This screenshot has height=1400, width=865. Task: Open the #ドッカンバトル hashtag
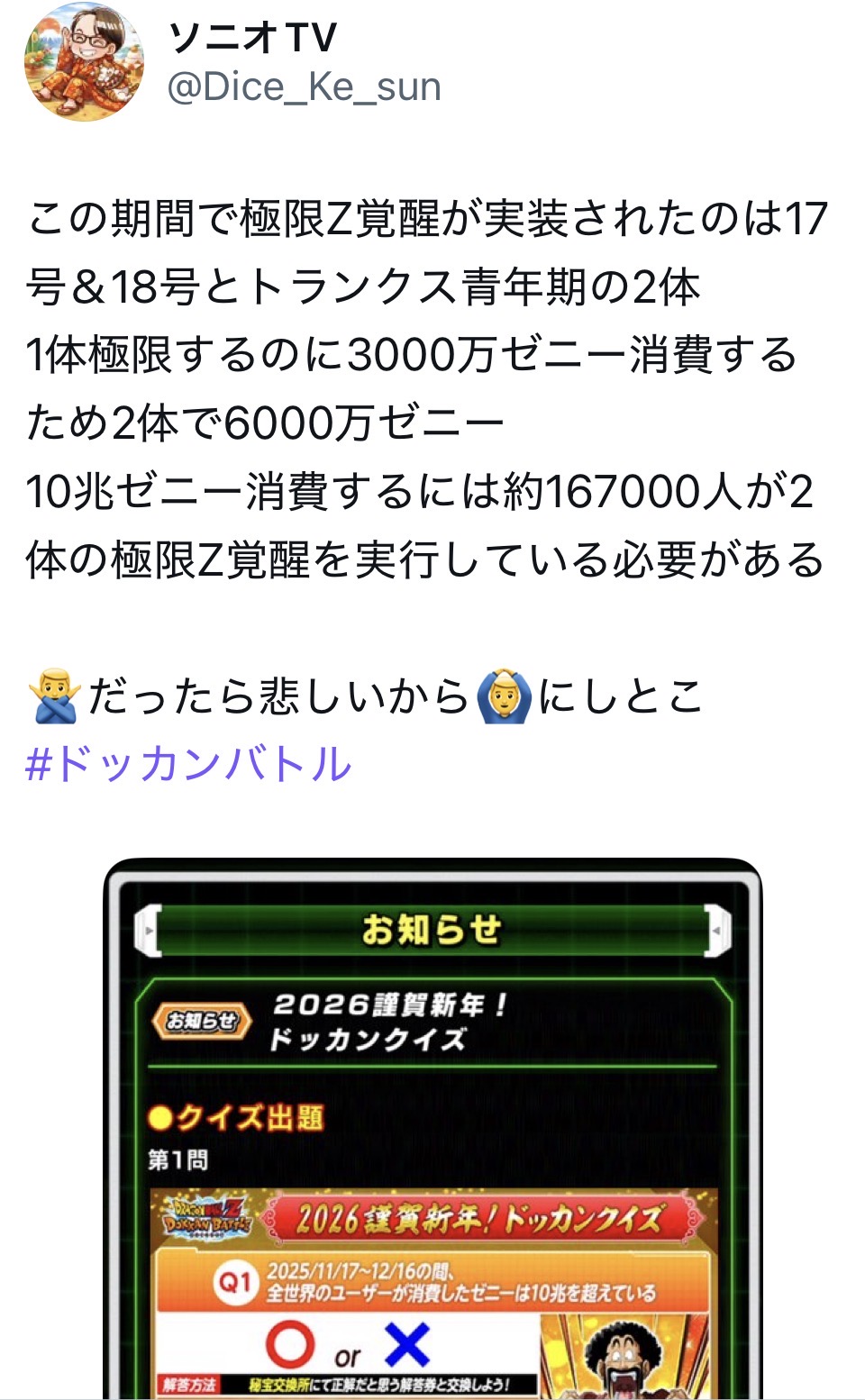click(x=188, y=764)
